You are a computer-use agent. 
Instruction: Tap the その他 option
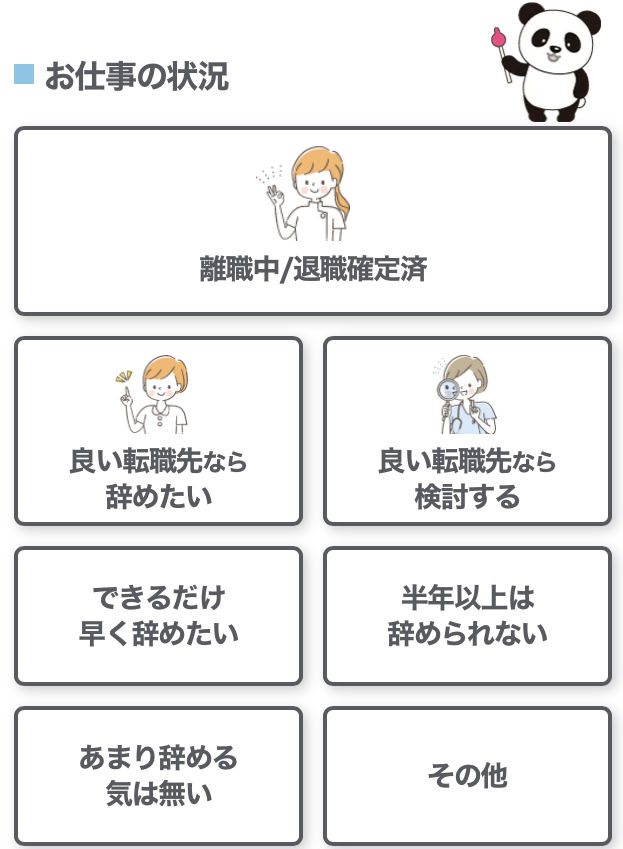tap(467, 776)
